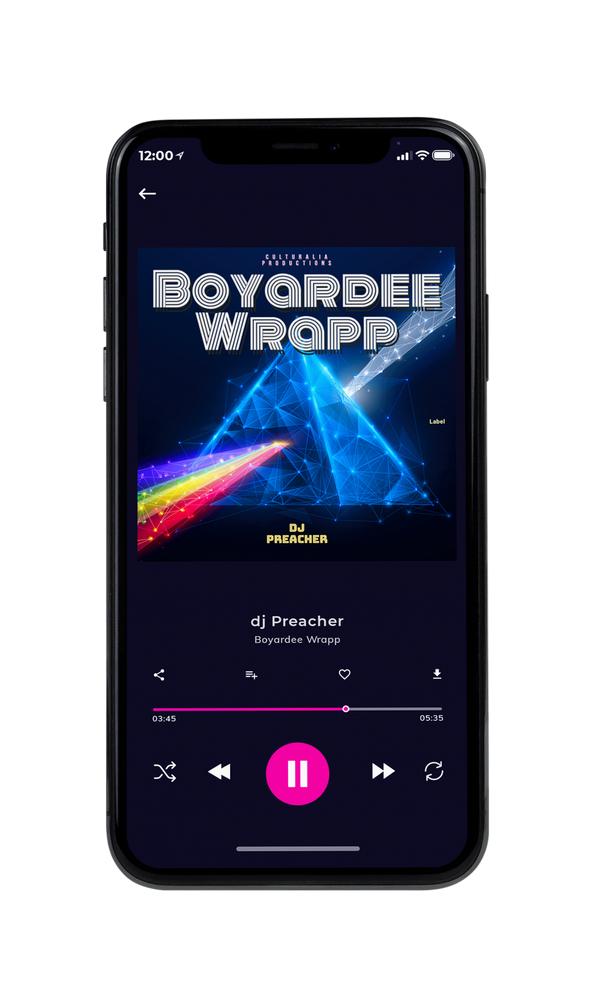Pause playback with the pink button
This screenshot has width=600, height=1000.
(x=297, y=774)
